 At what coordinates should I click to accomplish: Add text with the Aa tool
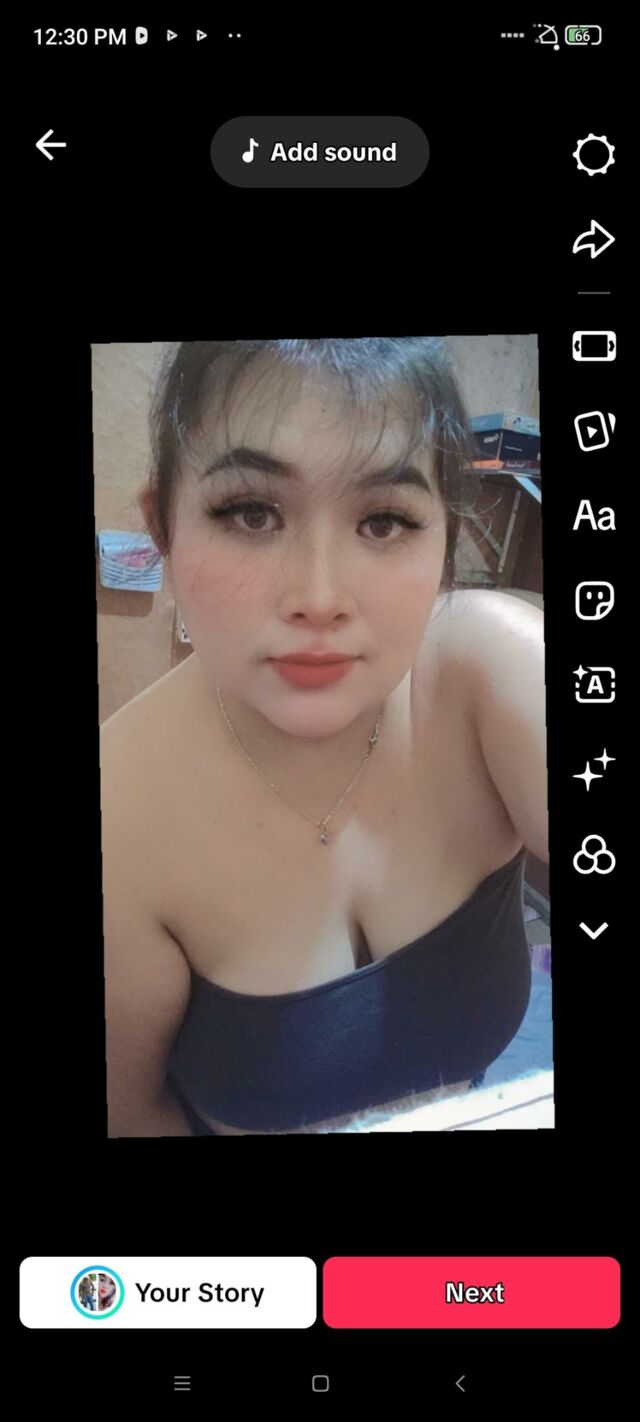pyautogui.click(x=593, y=516)
